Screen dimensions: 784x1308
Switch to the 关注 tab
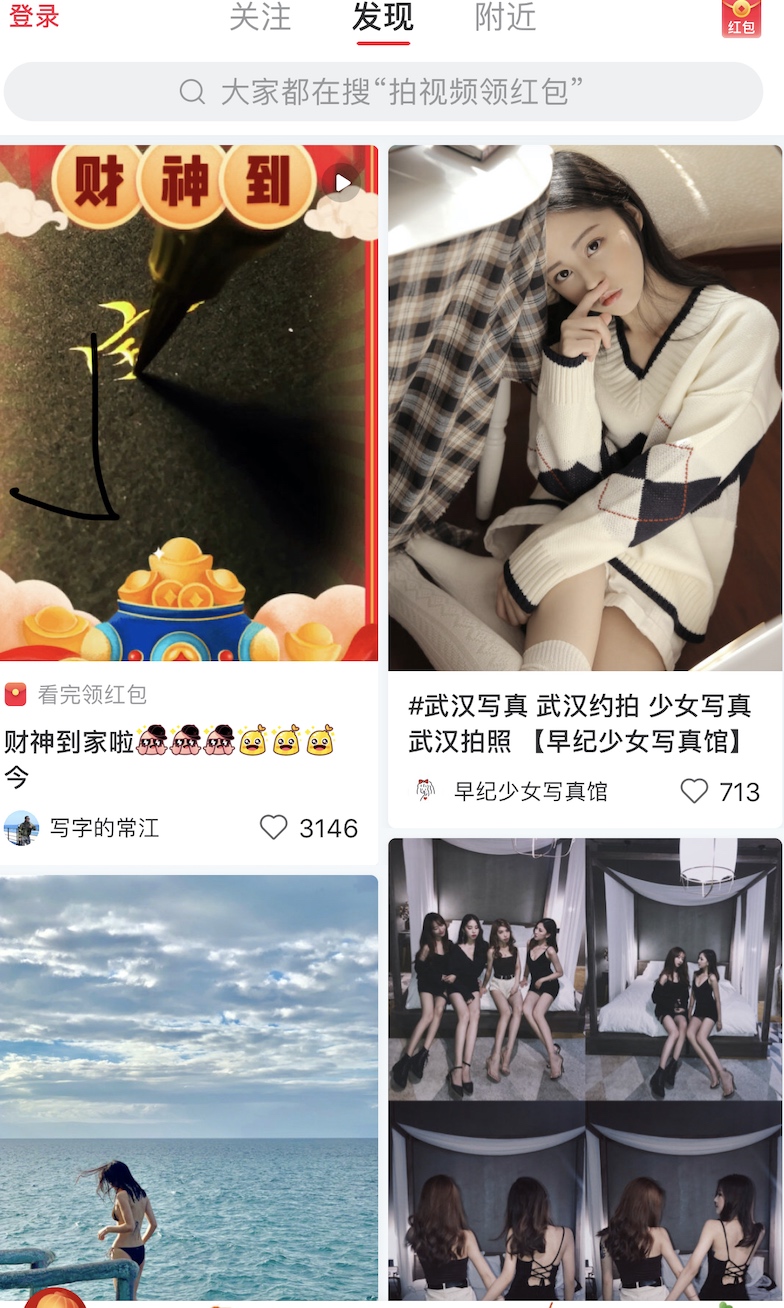click(260, 17)
